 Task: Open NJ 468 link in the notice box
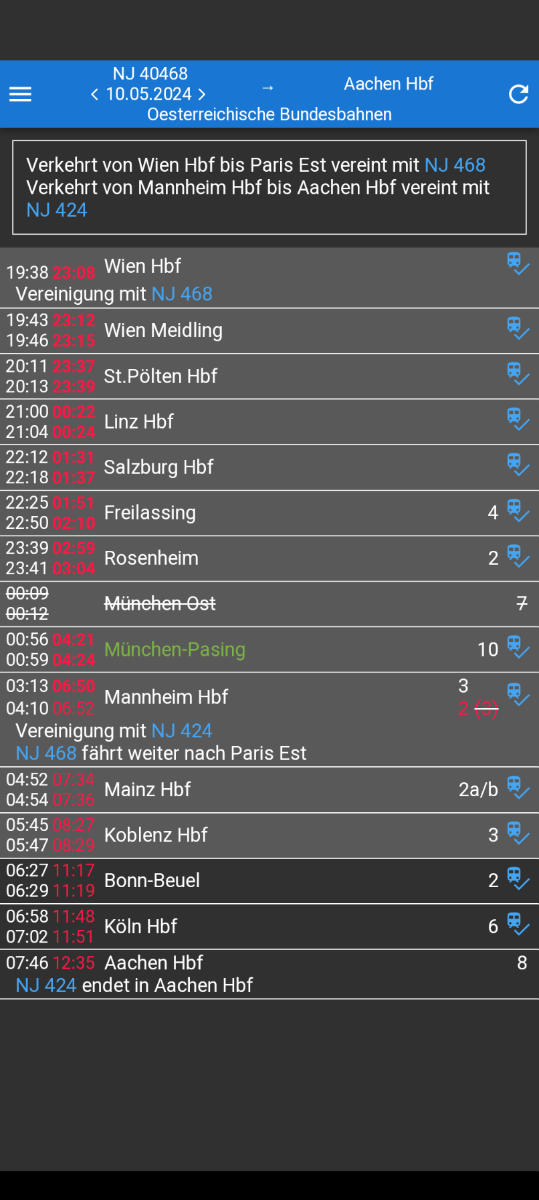(455, 165)
